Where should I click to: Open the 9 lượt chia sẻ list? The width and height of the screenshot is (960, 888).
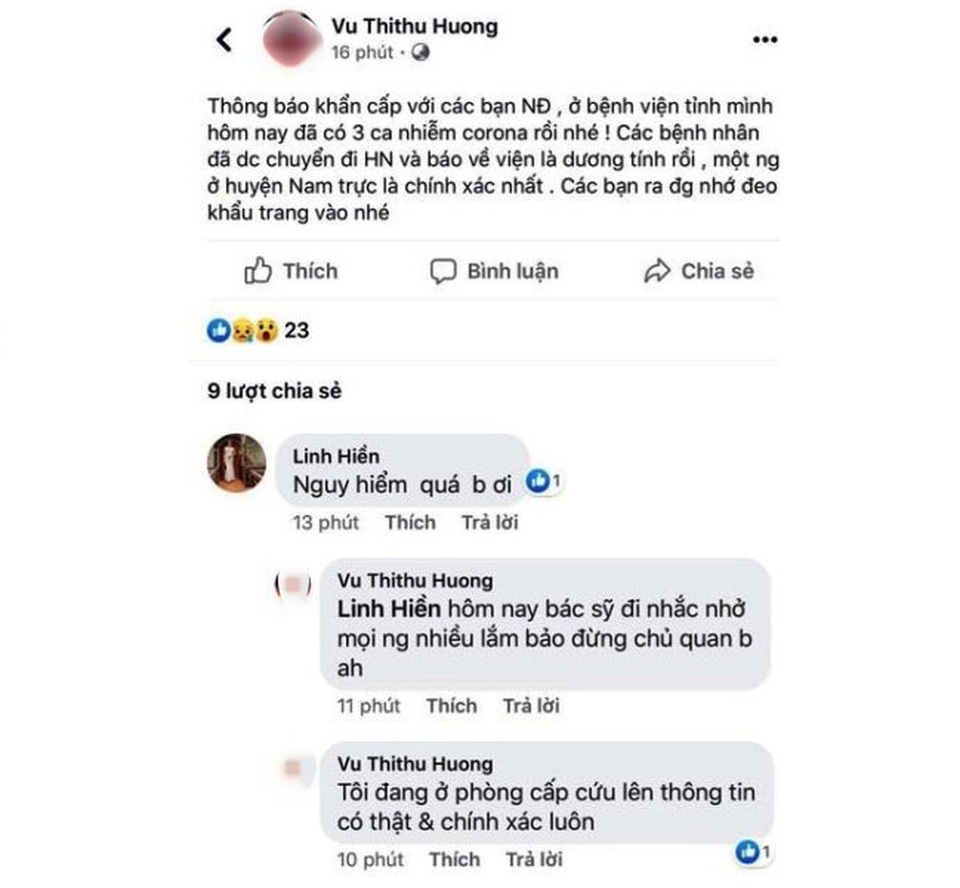[x=274, y=391]
